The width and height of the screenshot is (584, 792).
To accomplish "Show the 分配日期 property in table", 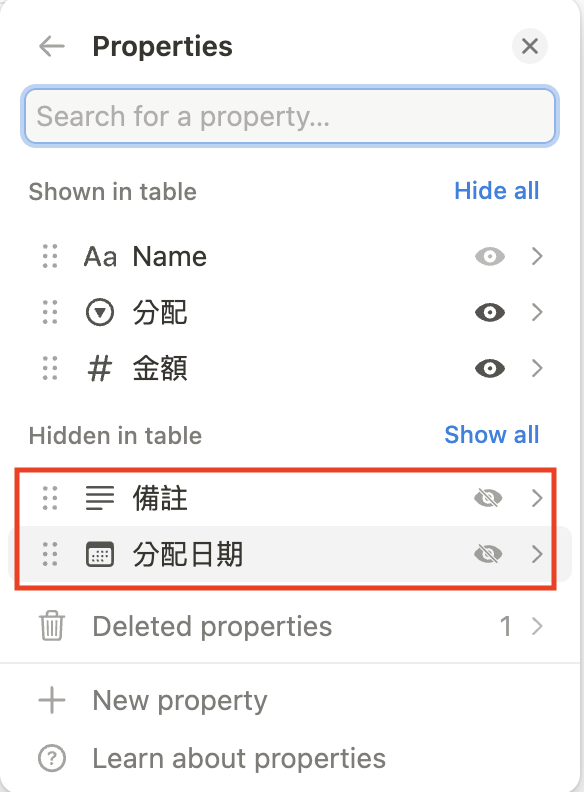I will click(488, 554).
